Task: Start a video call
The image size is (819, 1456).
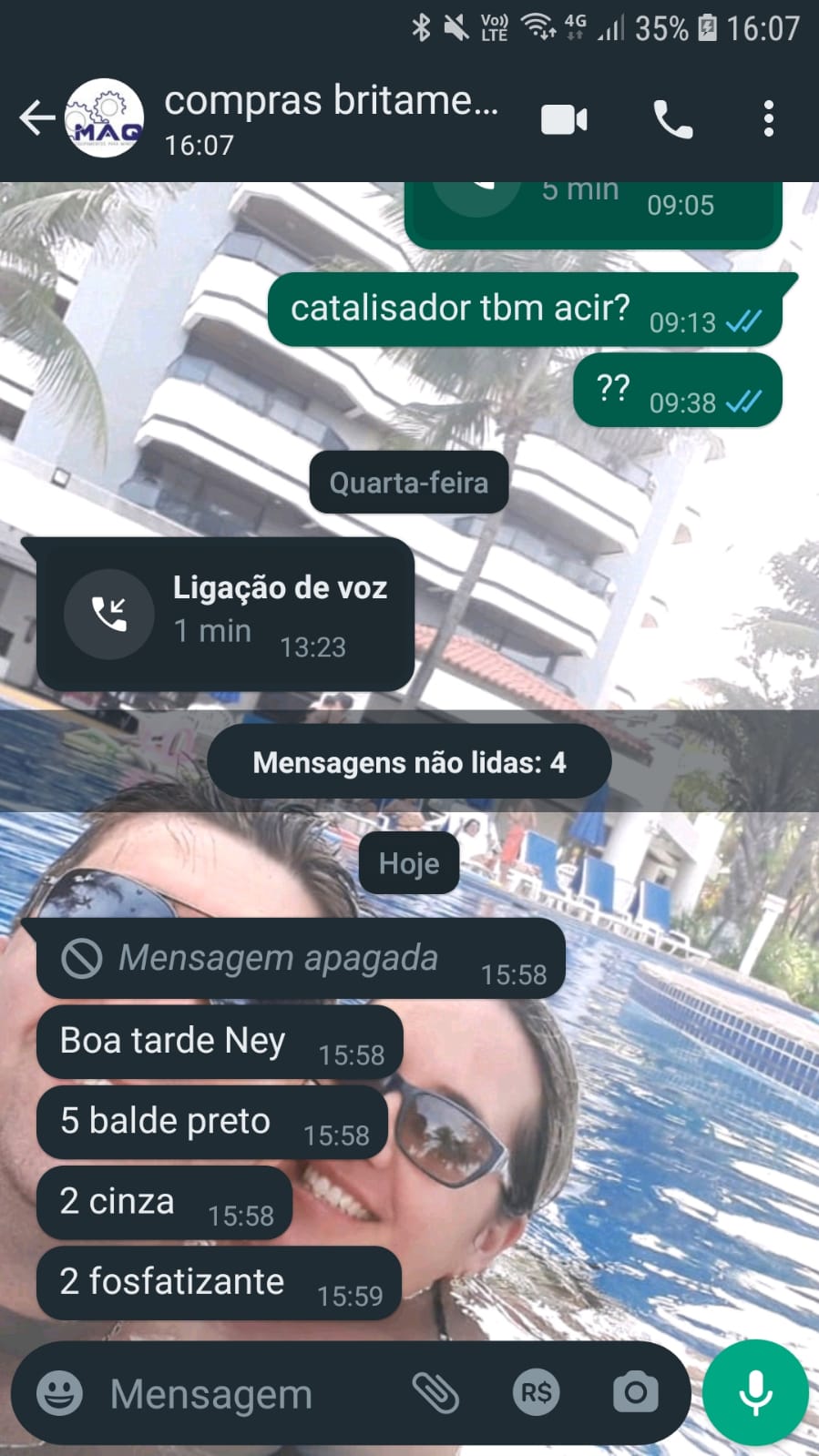Action: coord(564,119)
